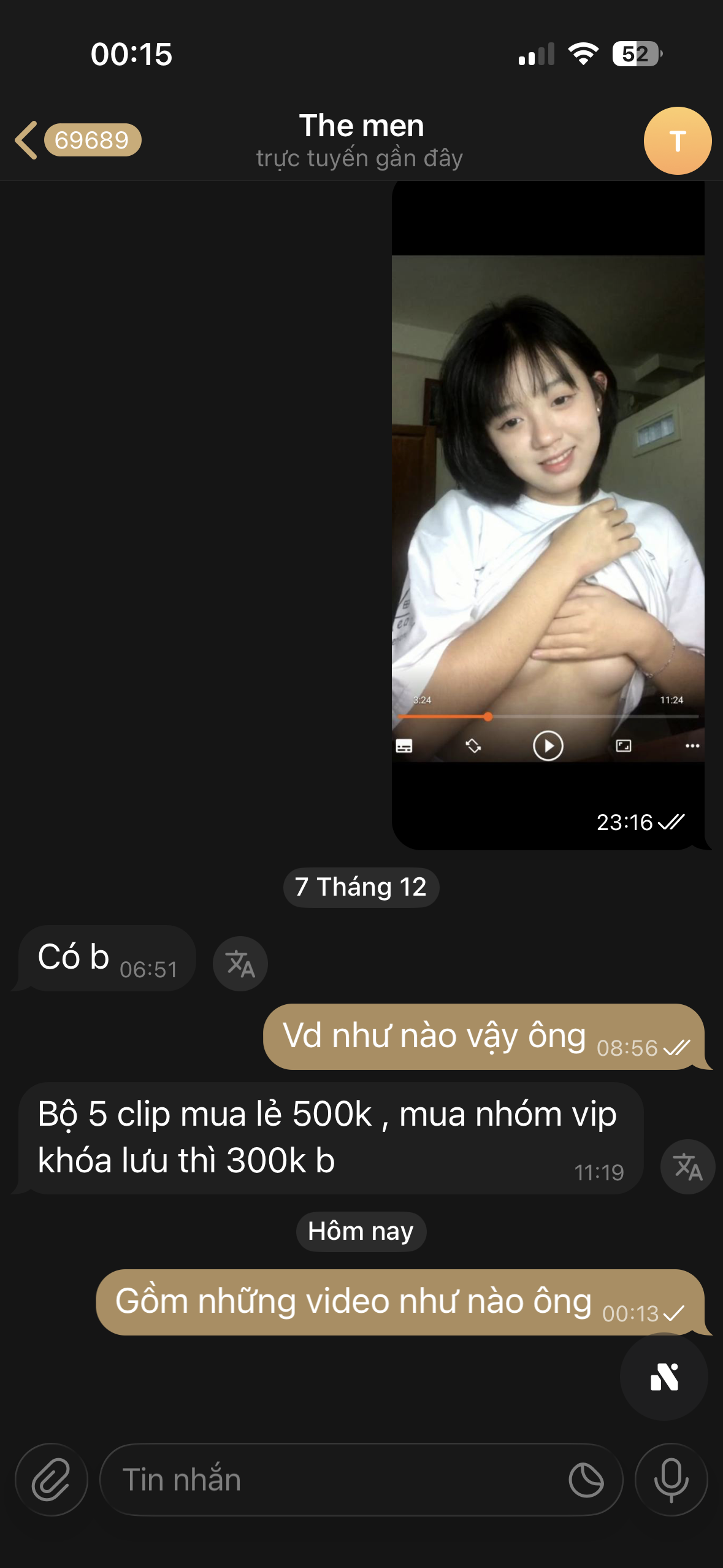The image size is (723, 1568).
Task: Tap the microphone to record voice
Action: [x=671, y=1480]
